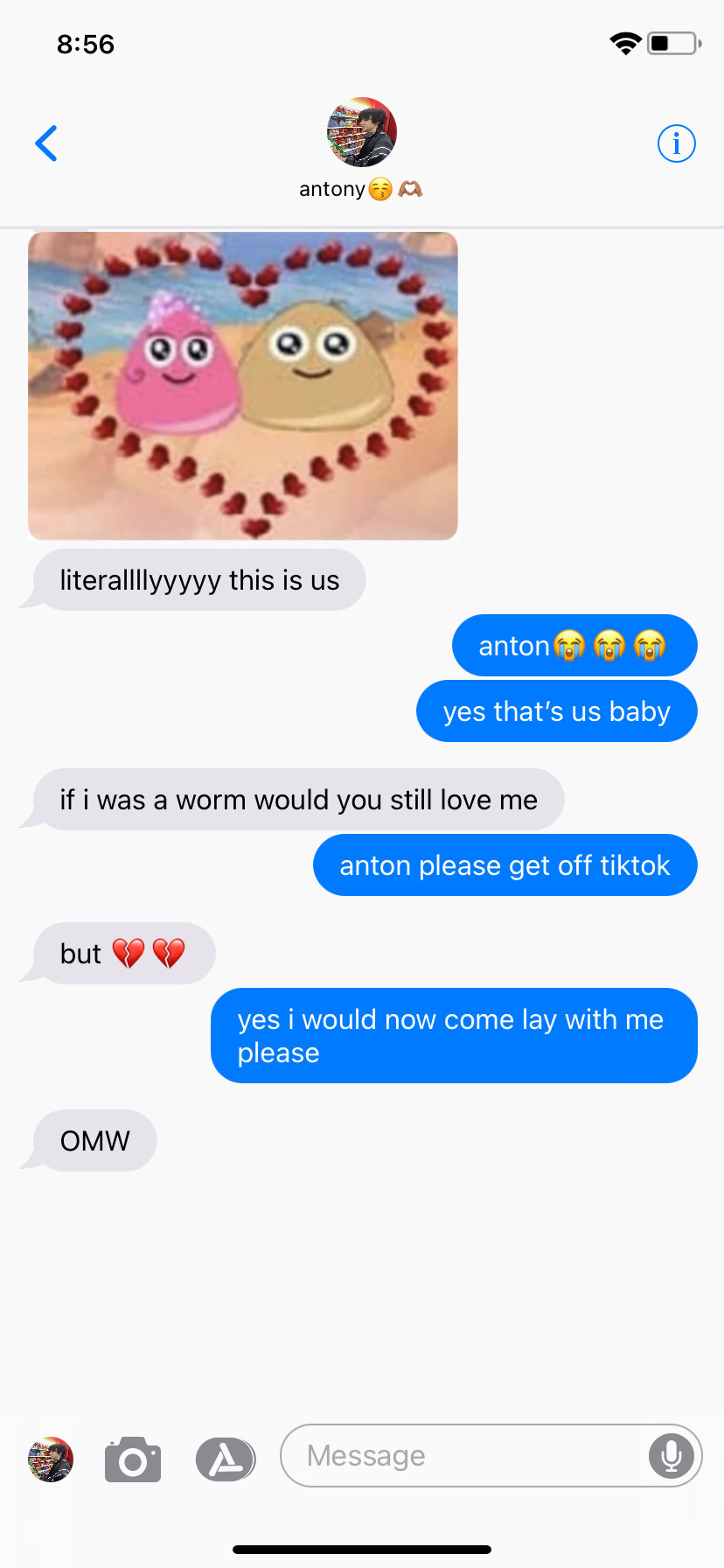Open the camera to take a photo
724x1568 pixels.
tap(133, 1459)
